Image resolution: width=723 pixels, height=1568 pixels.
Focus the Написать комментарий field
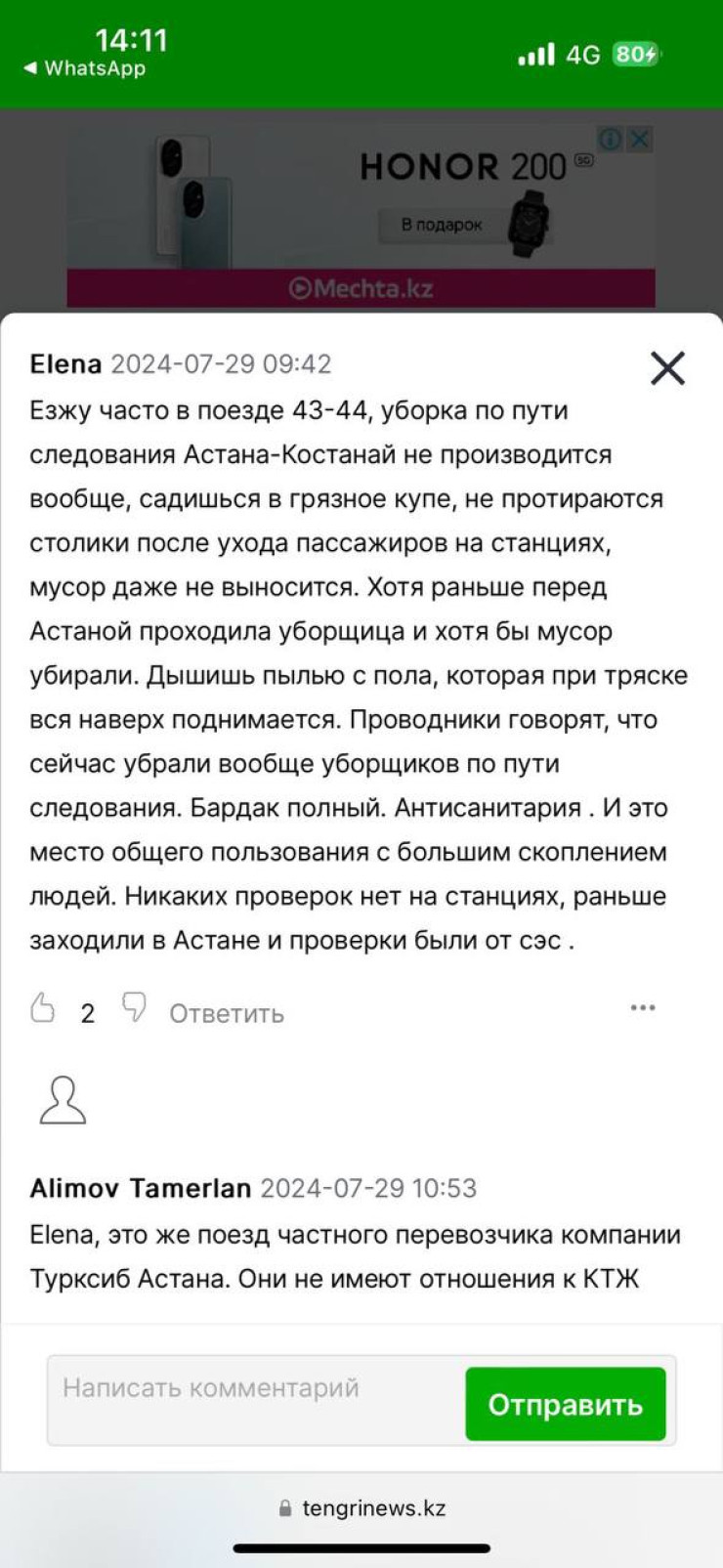[256, 1401]
